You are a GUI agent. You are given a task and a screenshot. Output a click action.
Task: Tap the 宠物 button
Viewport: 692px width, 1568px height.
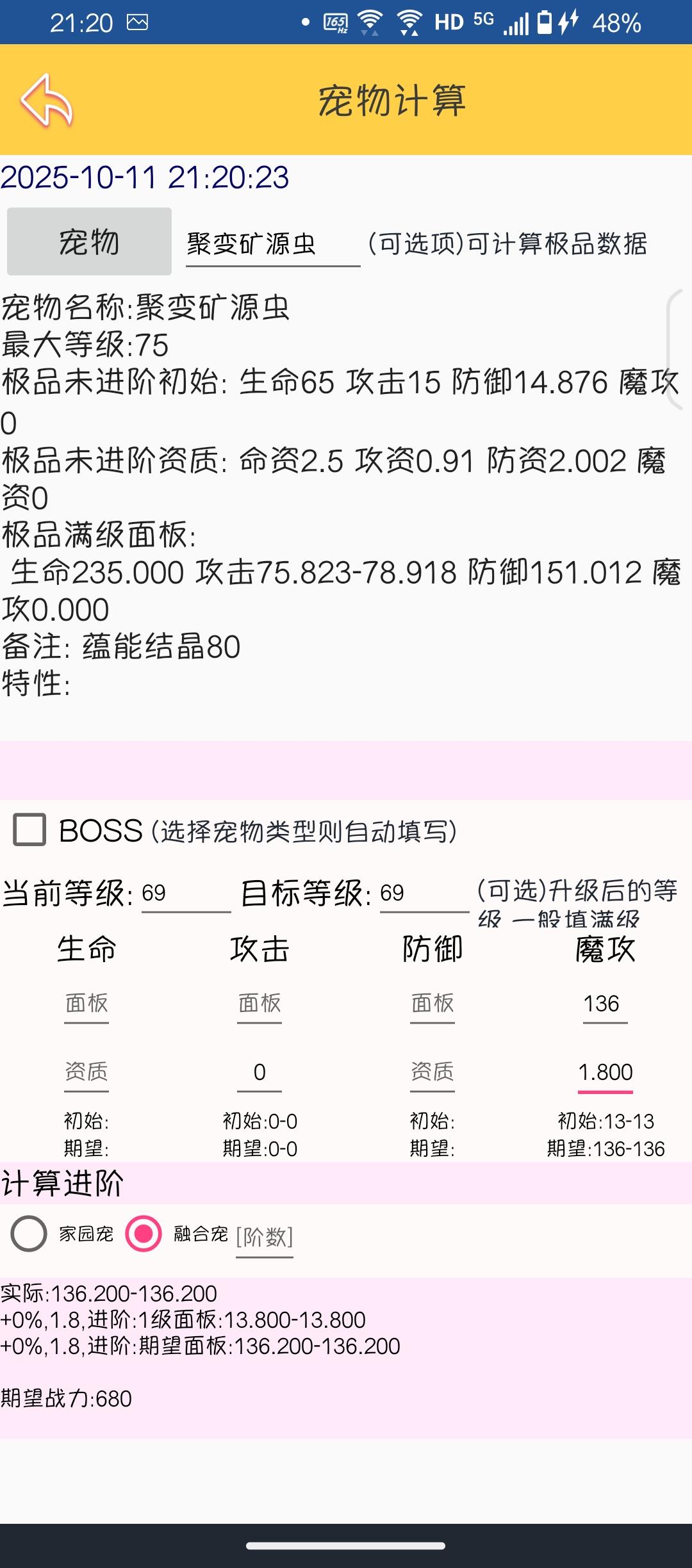(89, 242)
